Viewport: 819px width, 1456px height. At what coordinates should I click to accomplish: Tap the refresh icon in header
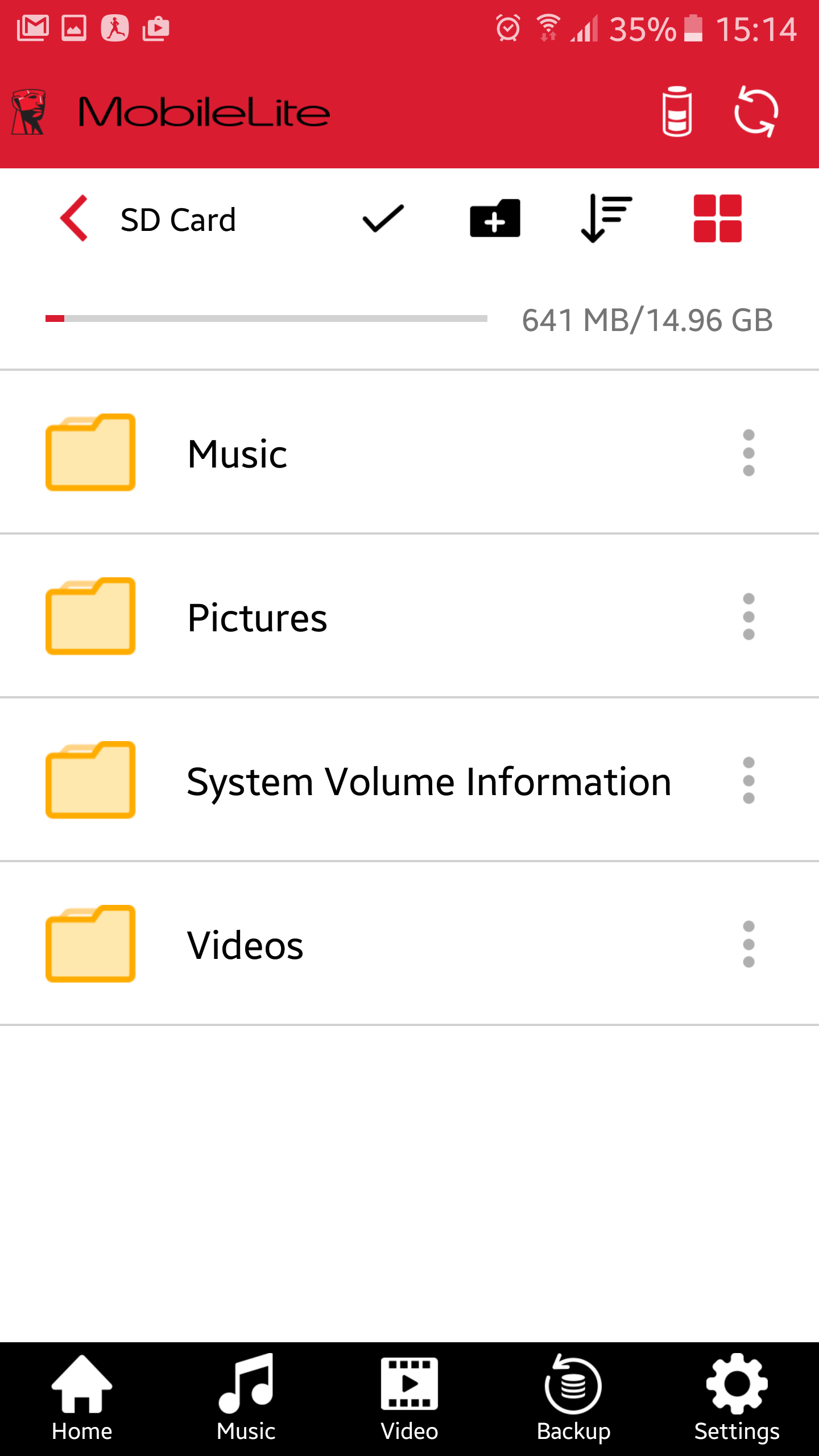click(756, 112)
